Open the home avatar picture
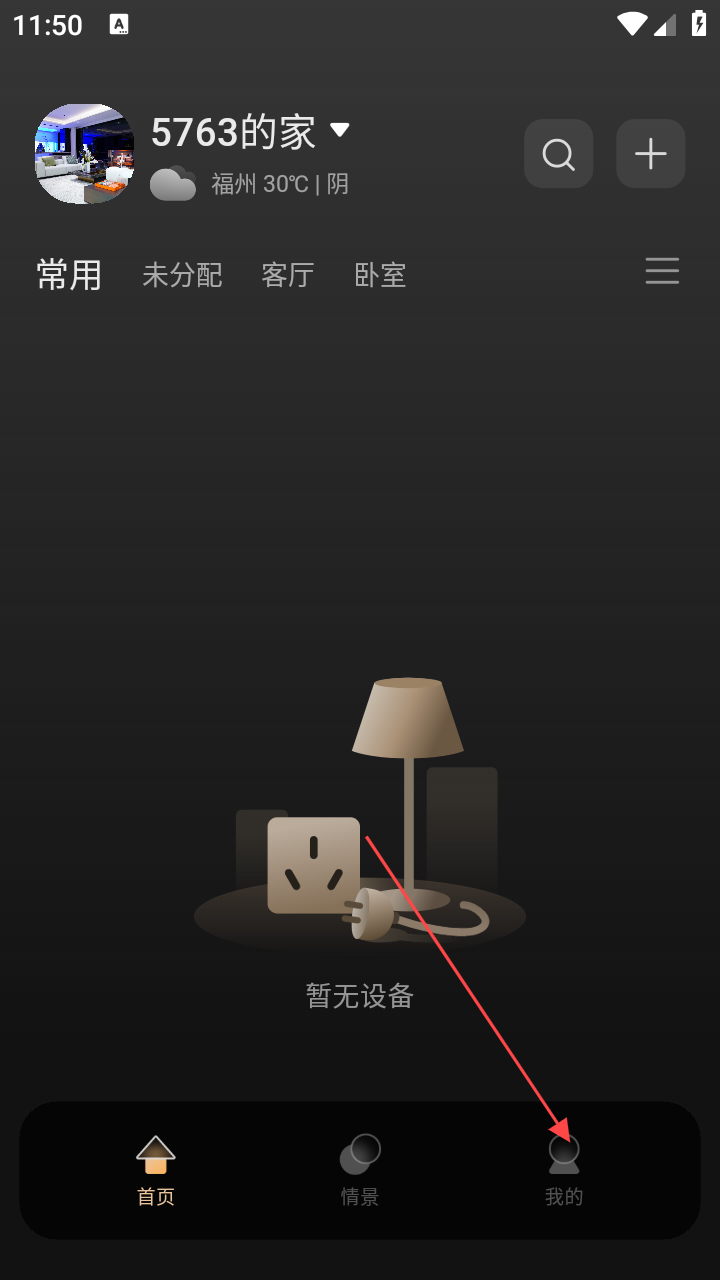Viewport: 720px width, 1280px height. point(84,154)
